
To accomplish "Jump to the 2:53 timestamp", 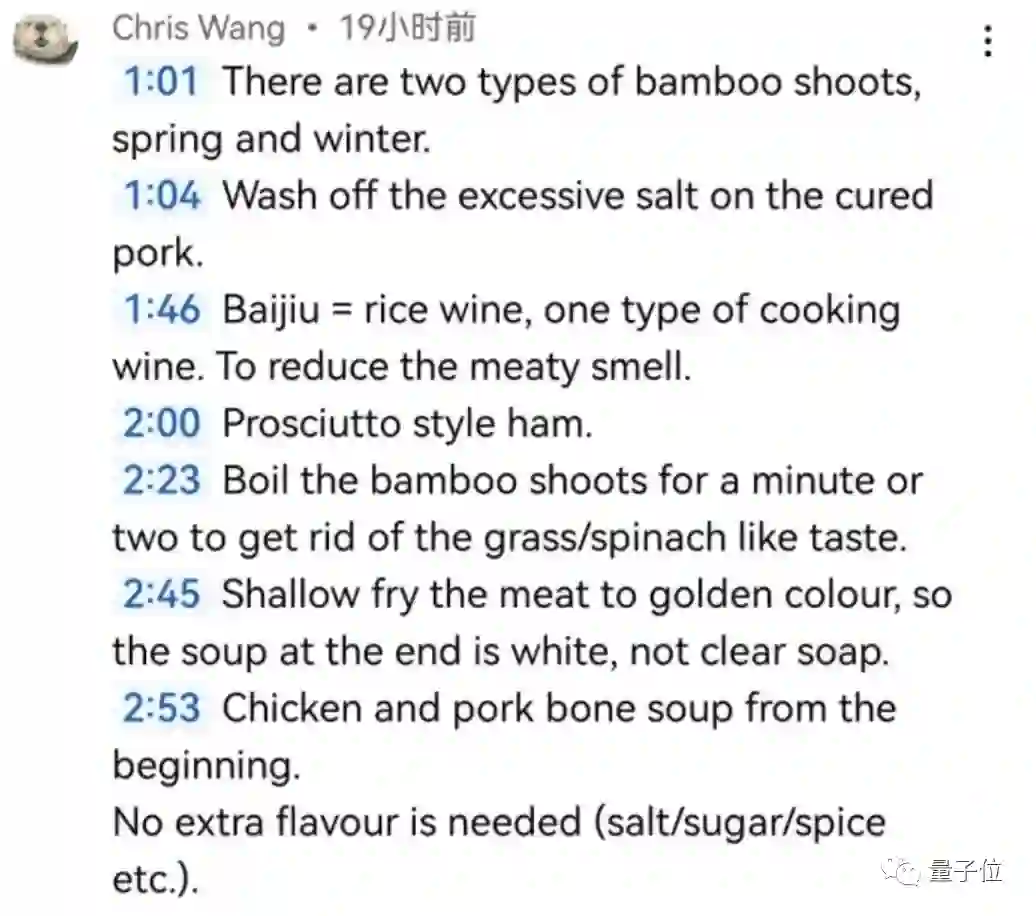I will tap(161, 708).
